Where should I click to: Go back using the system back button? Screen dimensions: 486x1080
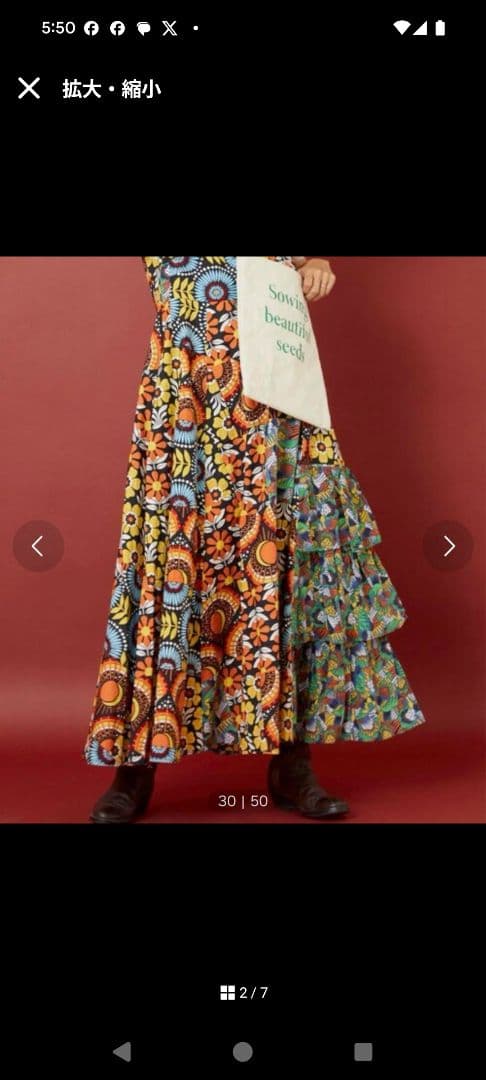122,1052
